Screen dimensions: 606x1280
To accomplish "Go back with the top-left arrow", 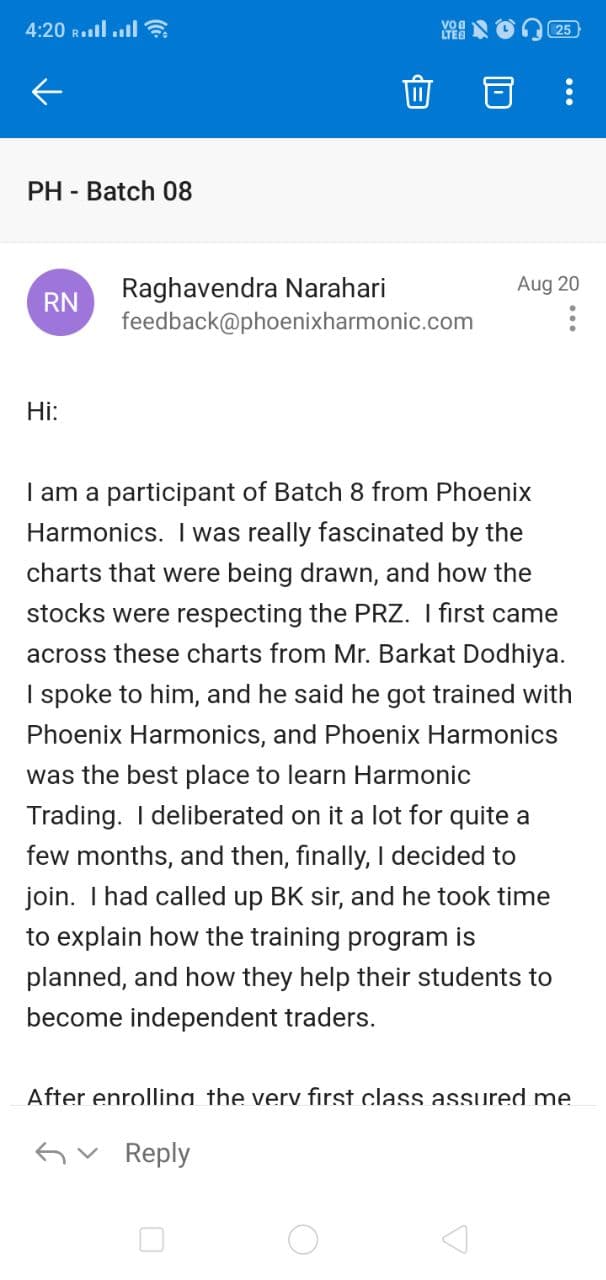I will click(47, 93).
